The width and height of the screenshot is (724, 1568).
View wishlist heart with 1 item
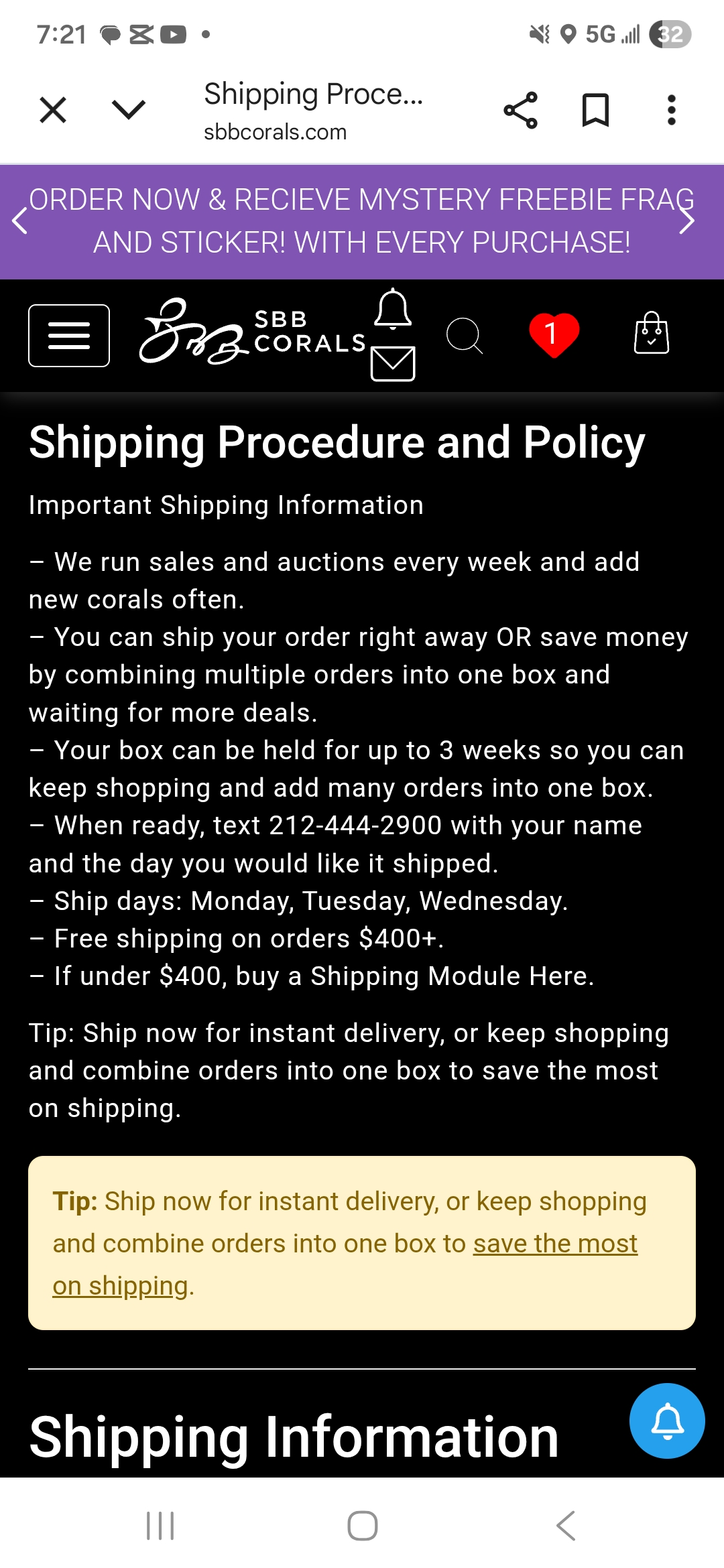tap(554, 334)
